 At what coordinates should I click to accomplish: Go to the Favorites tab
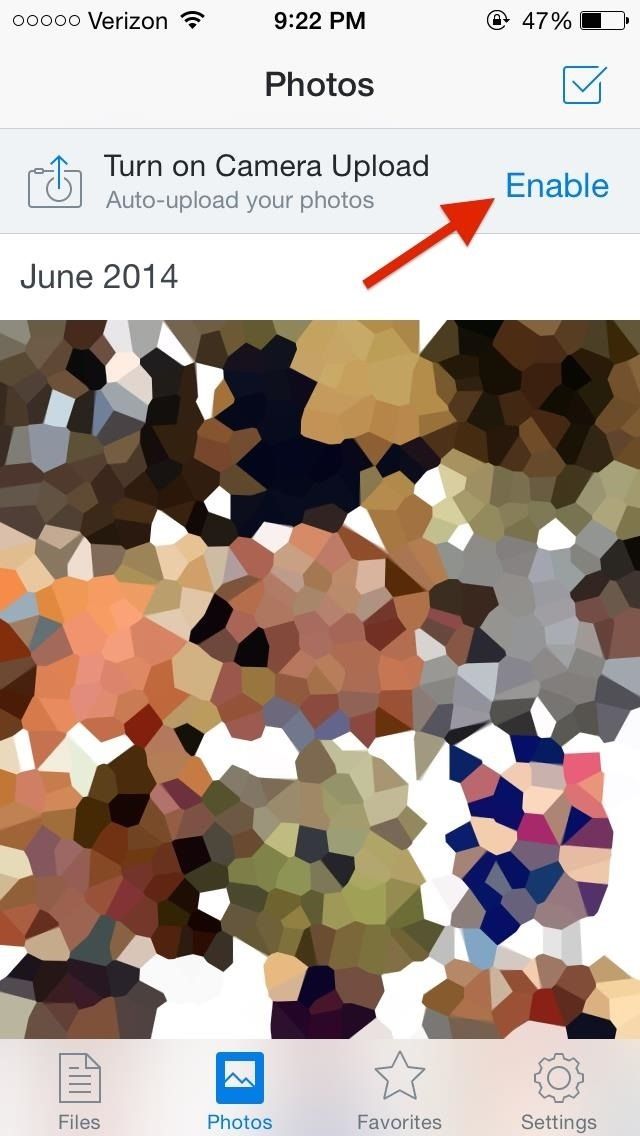click(x=399, y=1090)
